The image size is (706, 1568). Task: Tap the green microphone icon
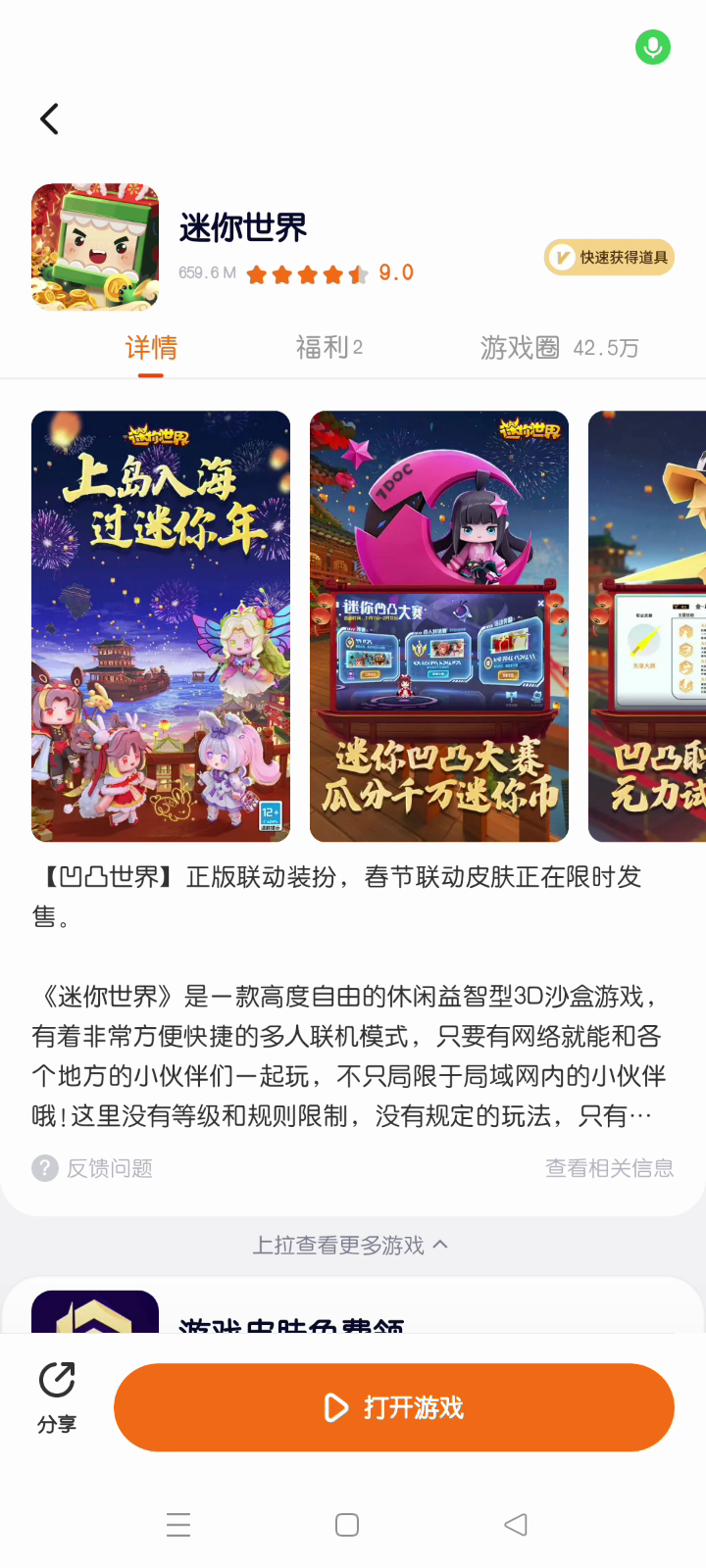[x=653, y=47]
